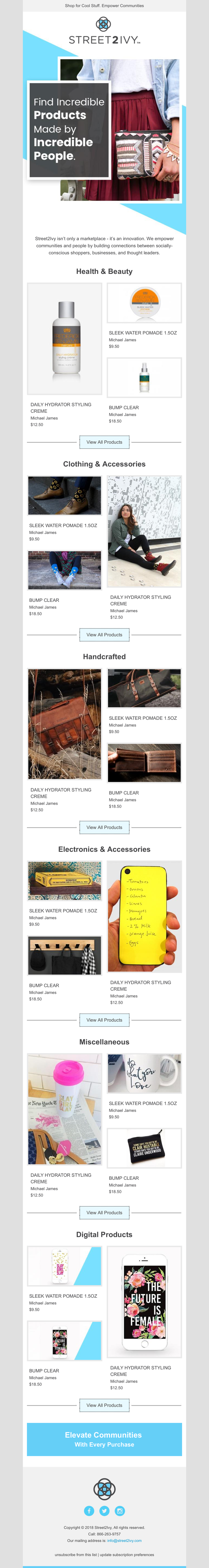The image size is (209, 1568).
Task: Open the orange pomade jar product image
Action: click(145, 302)
